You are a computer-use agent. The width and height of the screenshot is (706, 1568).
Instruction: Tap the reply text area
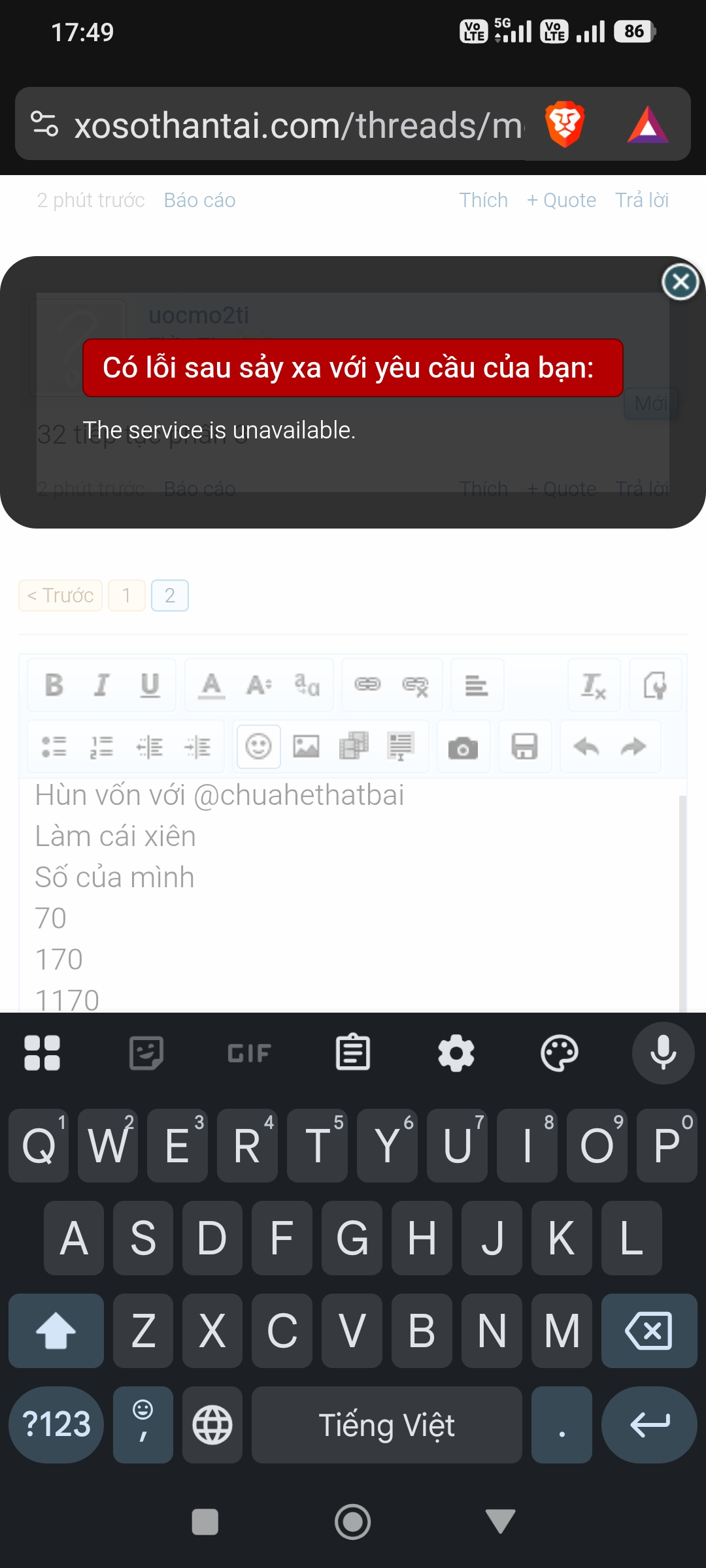pos(350,896)
